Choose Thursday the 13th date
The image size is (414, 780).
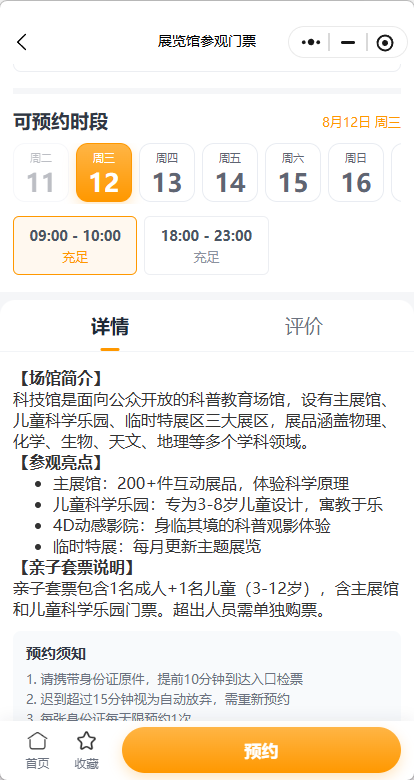coord(167,173)
